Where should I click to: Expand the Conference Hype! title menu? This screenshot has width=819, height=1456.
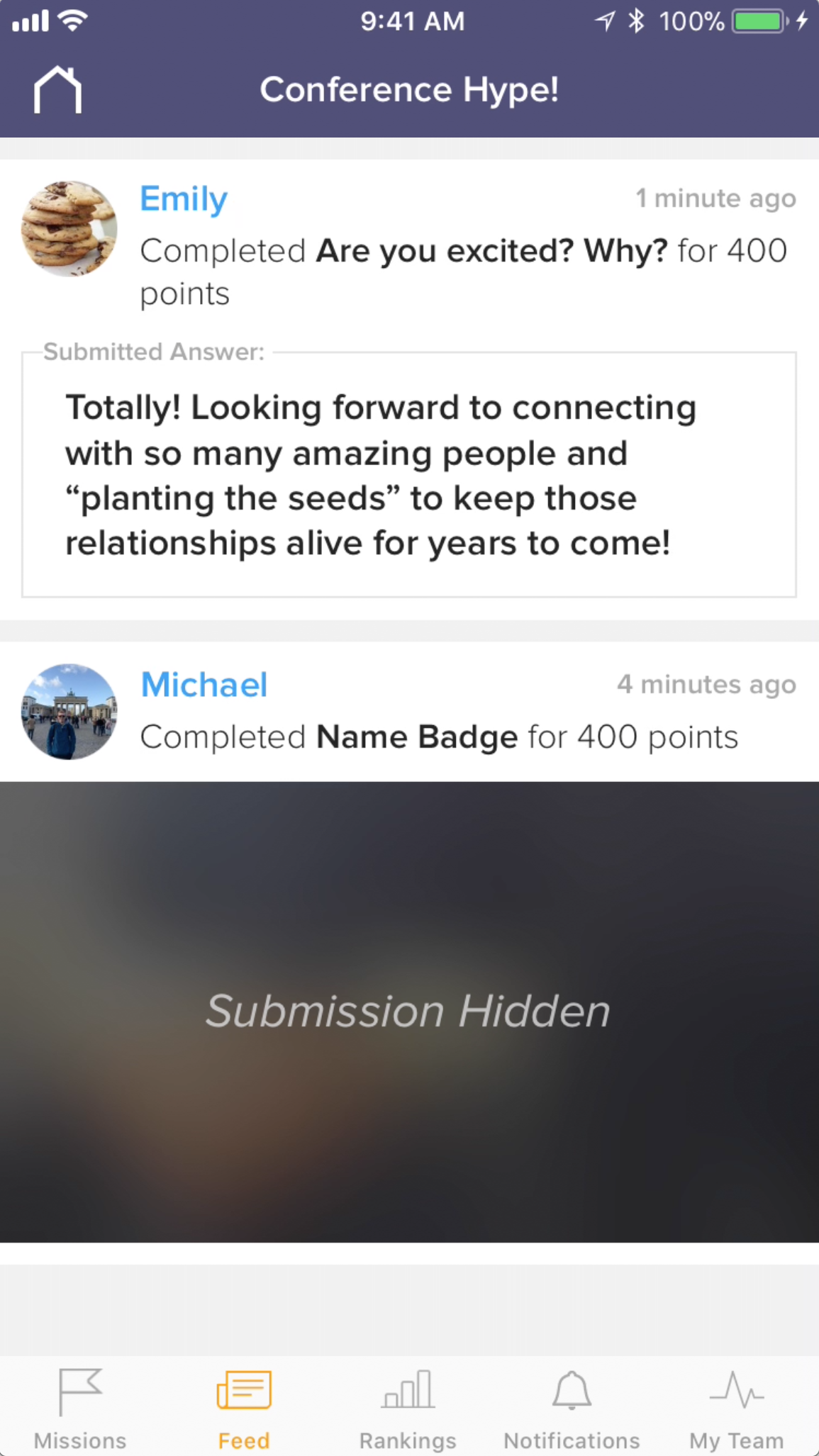tap(409, 89)
